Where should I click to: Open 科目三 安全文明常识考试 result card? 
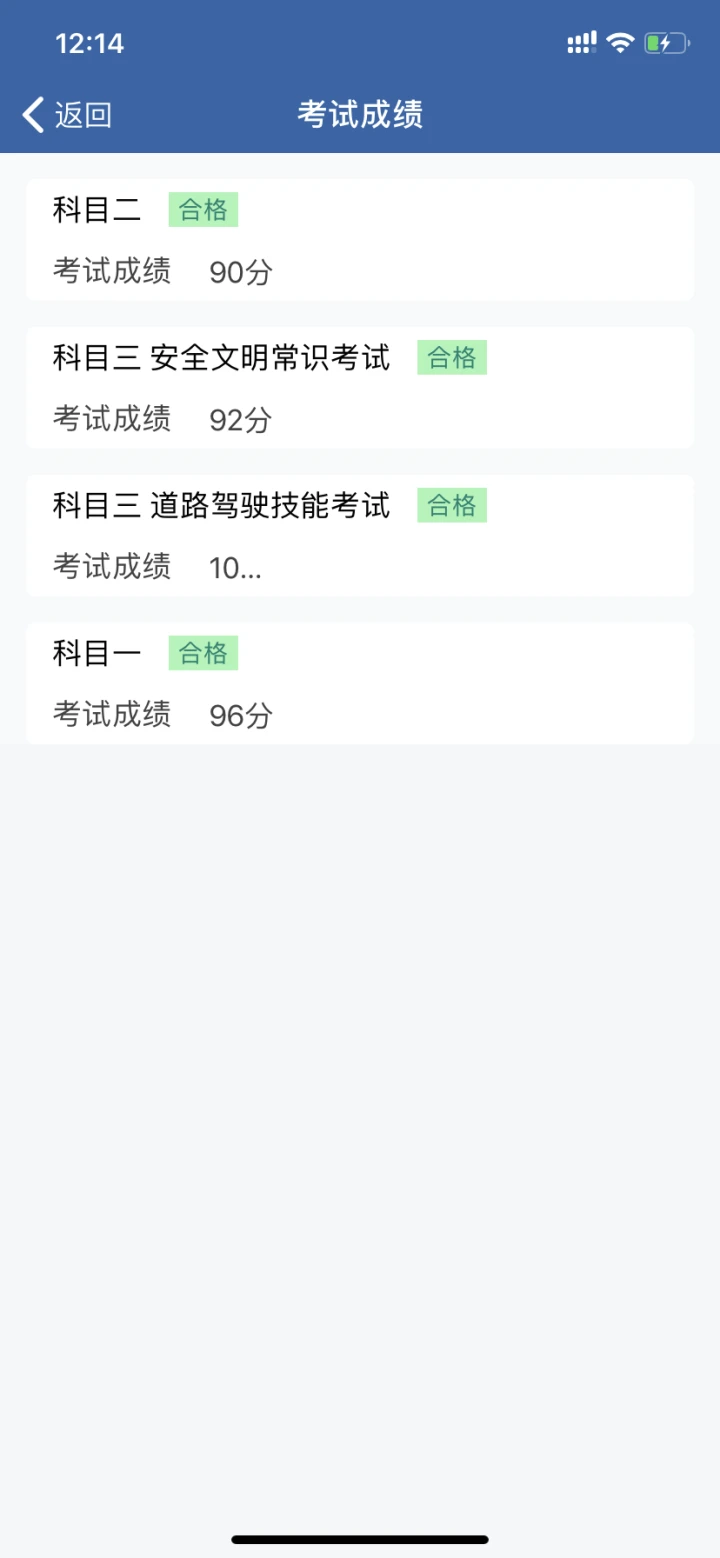pos(360,387)
